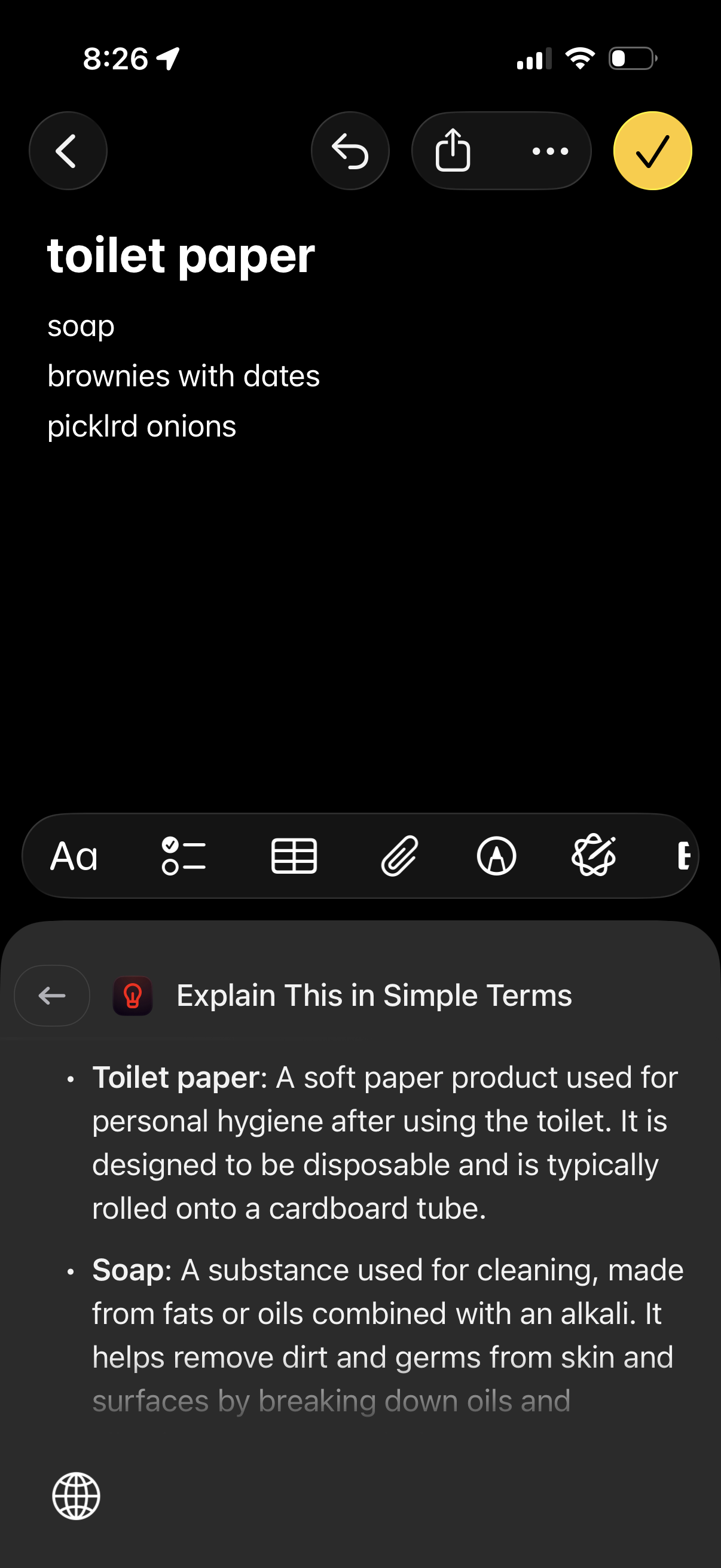The image size is (721, 1568).
Task: Tap the 'picklrd onions' line to edit
Action: [142, 425]
